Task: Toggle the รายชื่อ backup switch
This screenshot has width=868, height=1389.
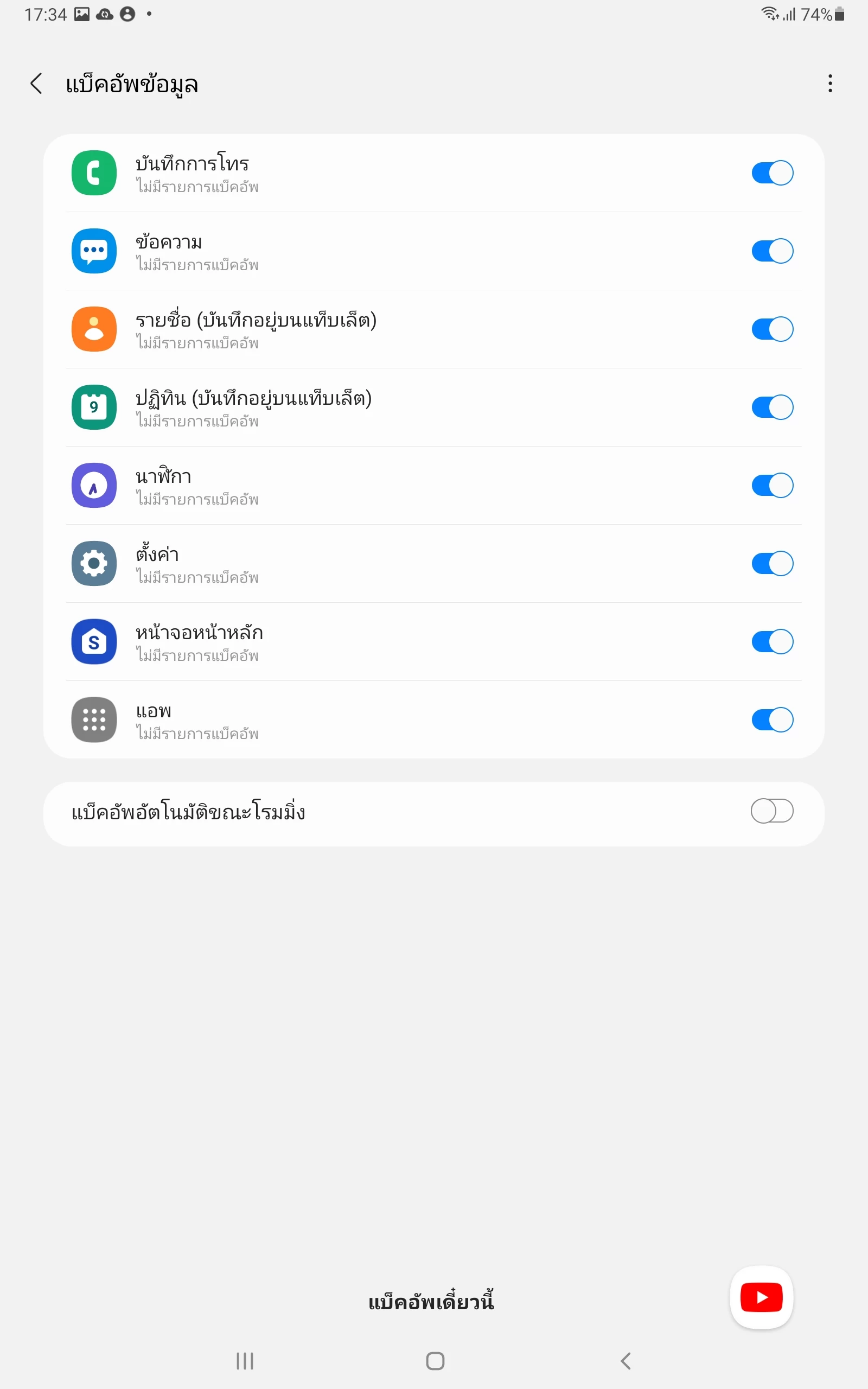Action: pos(772,329)
